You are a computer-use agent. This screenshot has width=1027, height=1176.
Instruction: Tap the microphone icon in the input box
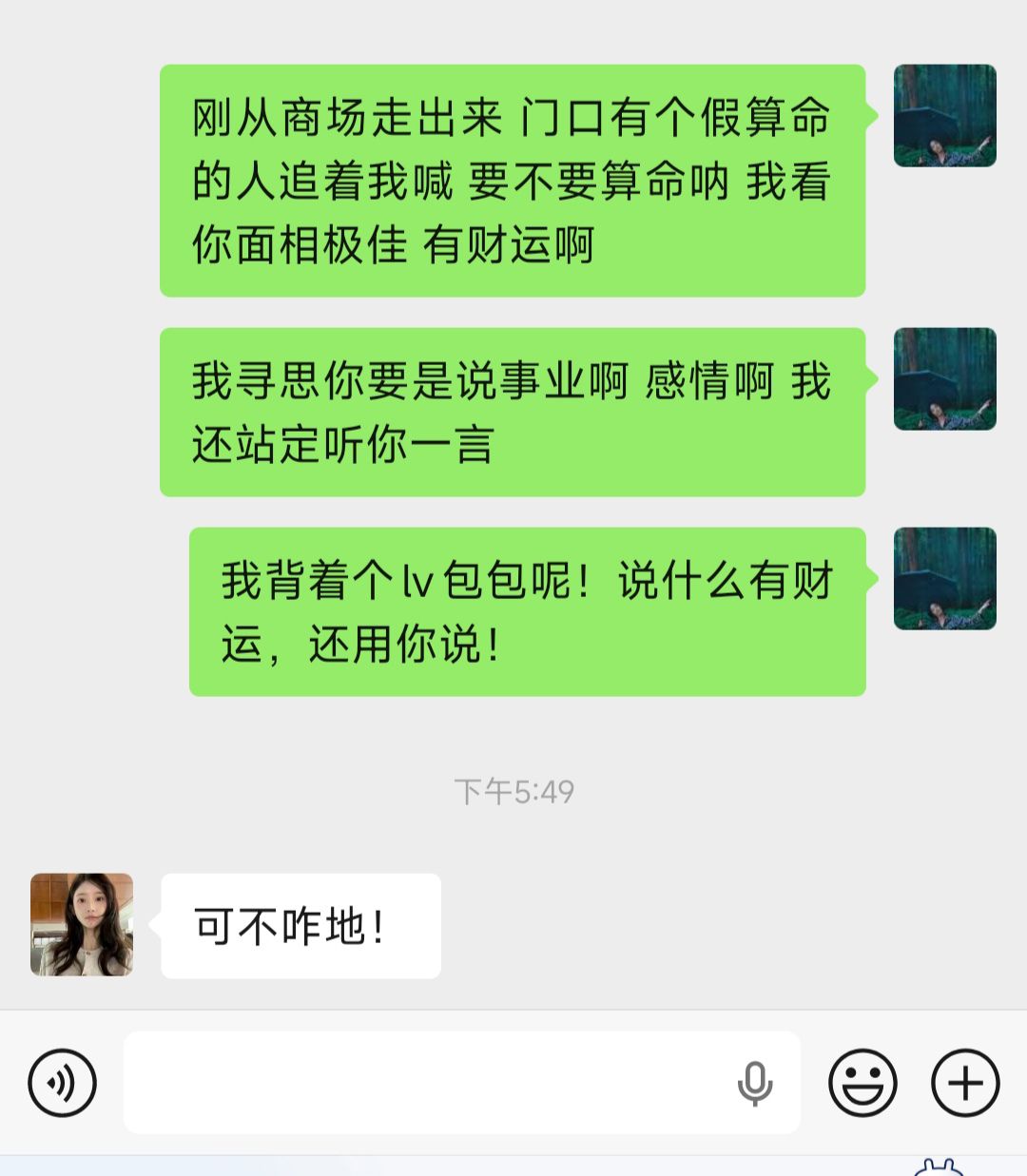click(755, 1084)
